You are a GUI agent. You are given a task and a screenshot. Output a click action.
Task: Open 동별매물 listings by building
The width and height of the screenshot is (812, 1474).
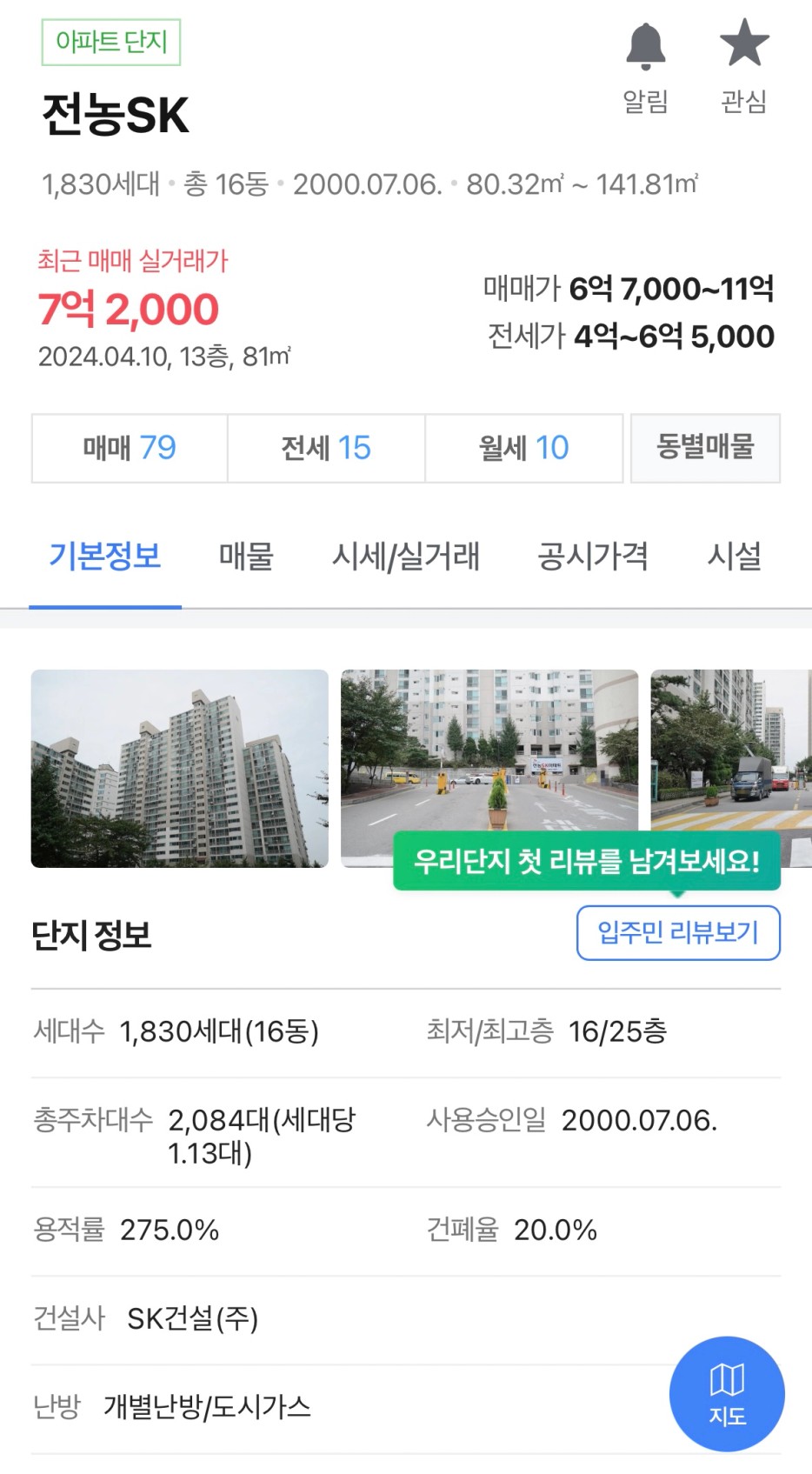click(x=705, y=448)
